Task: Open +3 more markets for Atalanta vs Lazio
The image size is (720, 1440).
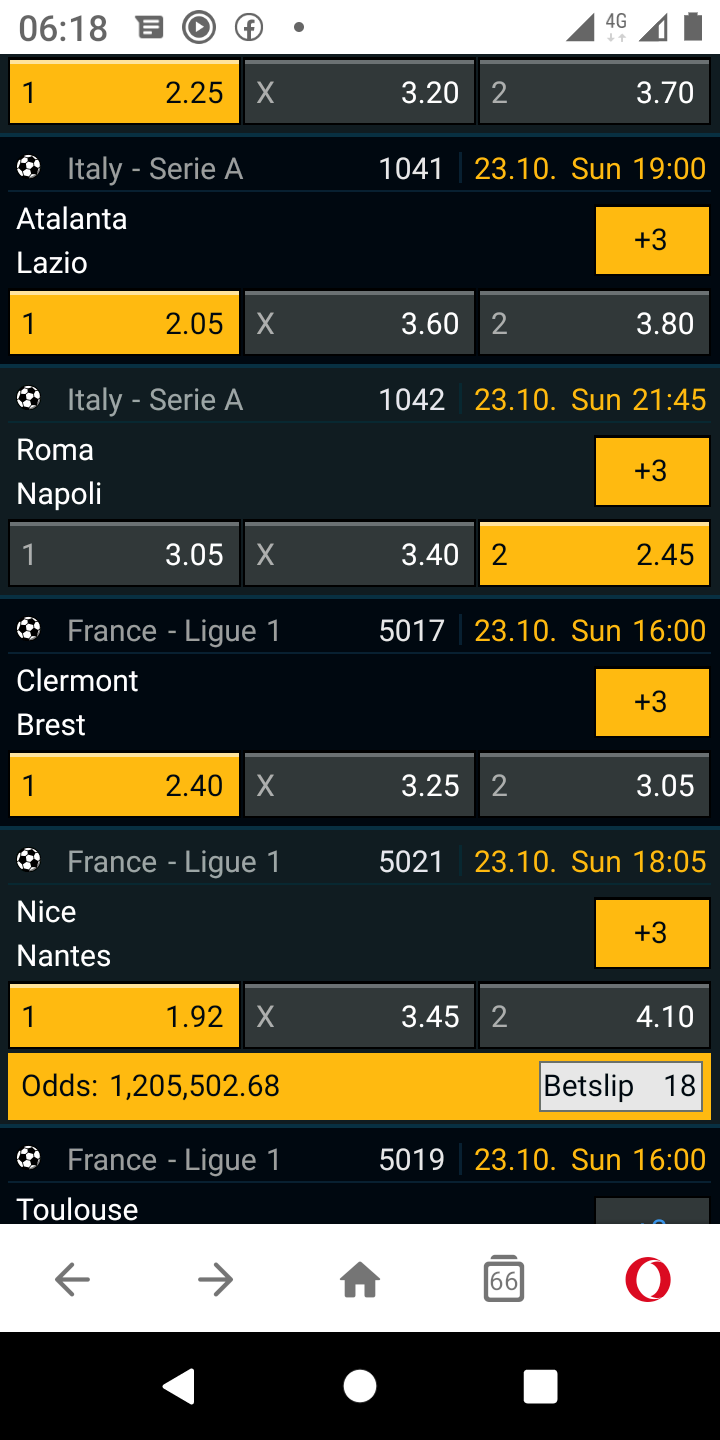Action: pos(652,240)
